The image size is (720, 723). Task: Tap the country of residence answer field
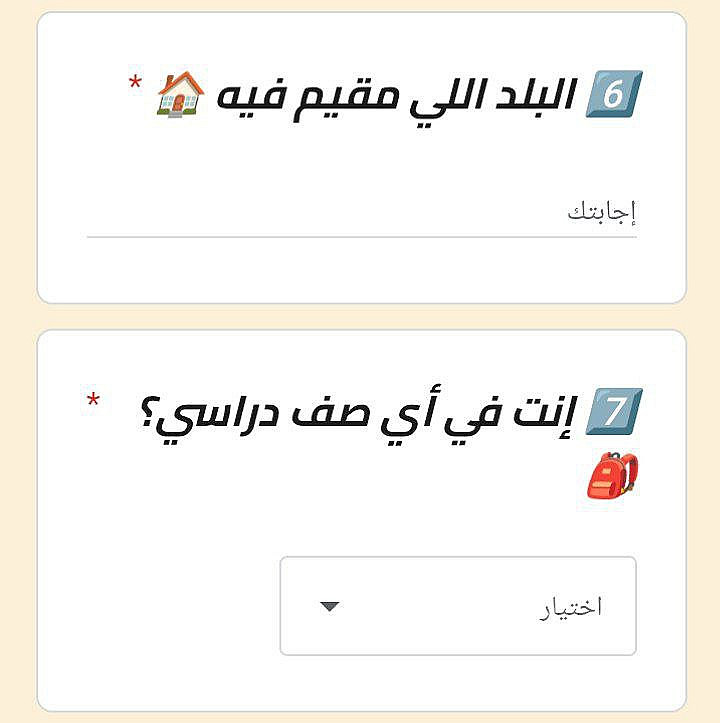pyautogui.click(x=362, y=213)
